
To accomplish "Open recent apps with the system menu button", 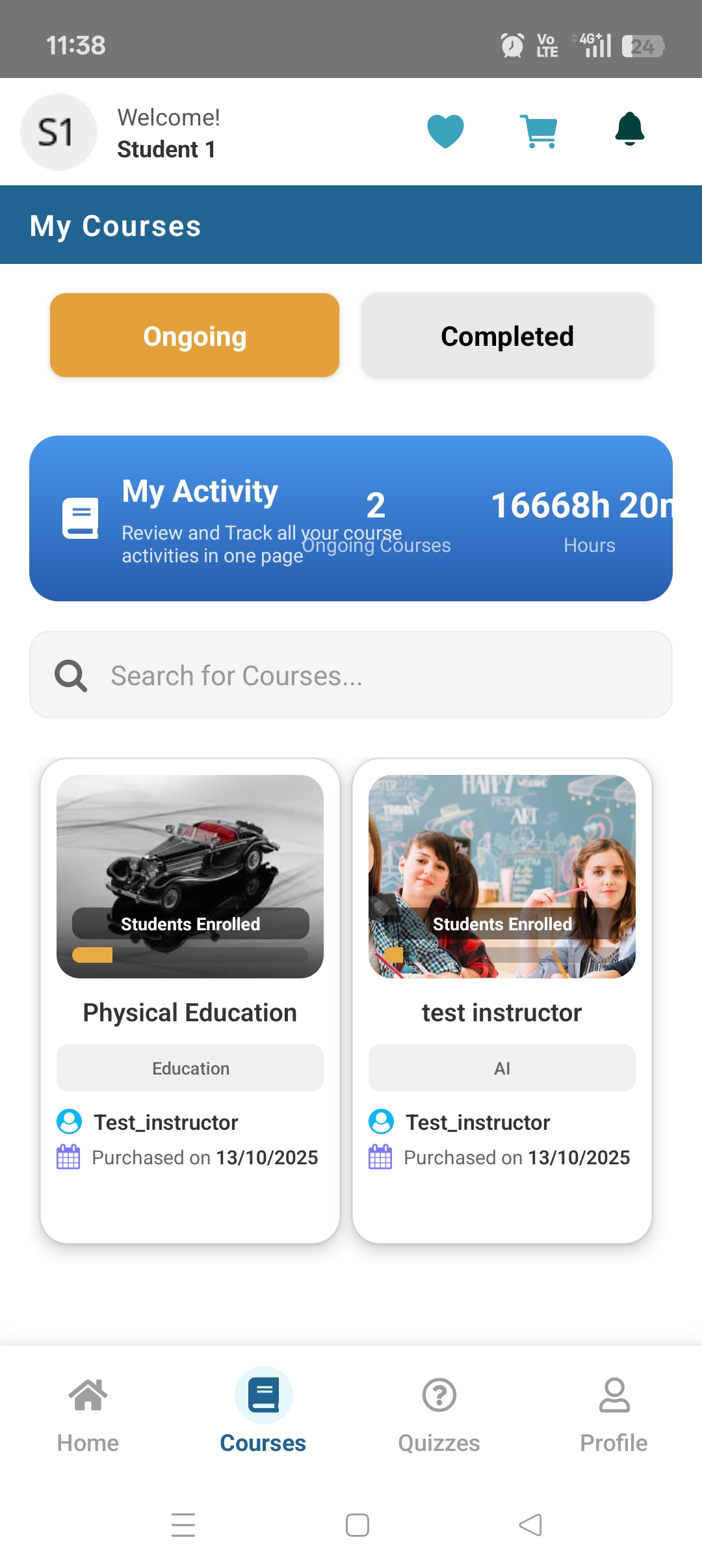I will pos(183,1524).
